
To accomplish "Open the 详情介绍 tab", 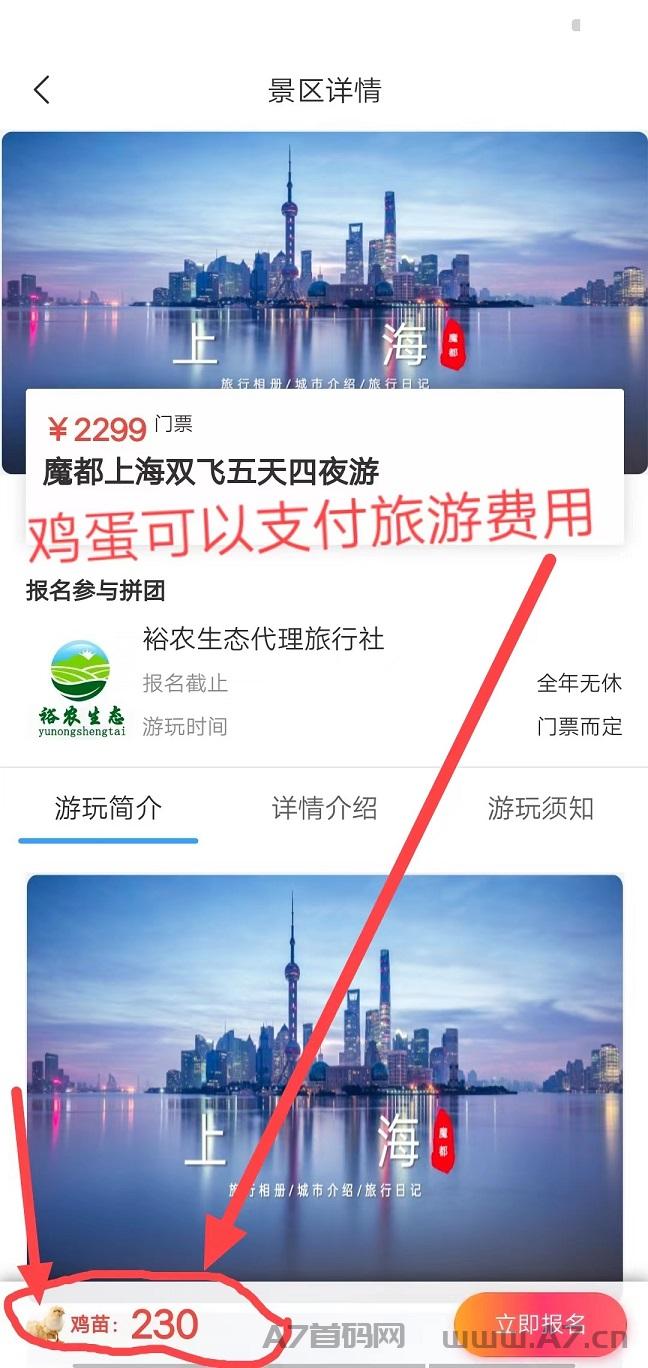I will pyautogui.click(x=324, y=808).
